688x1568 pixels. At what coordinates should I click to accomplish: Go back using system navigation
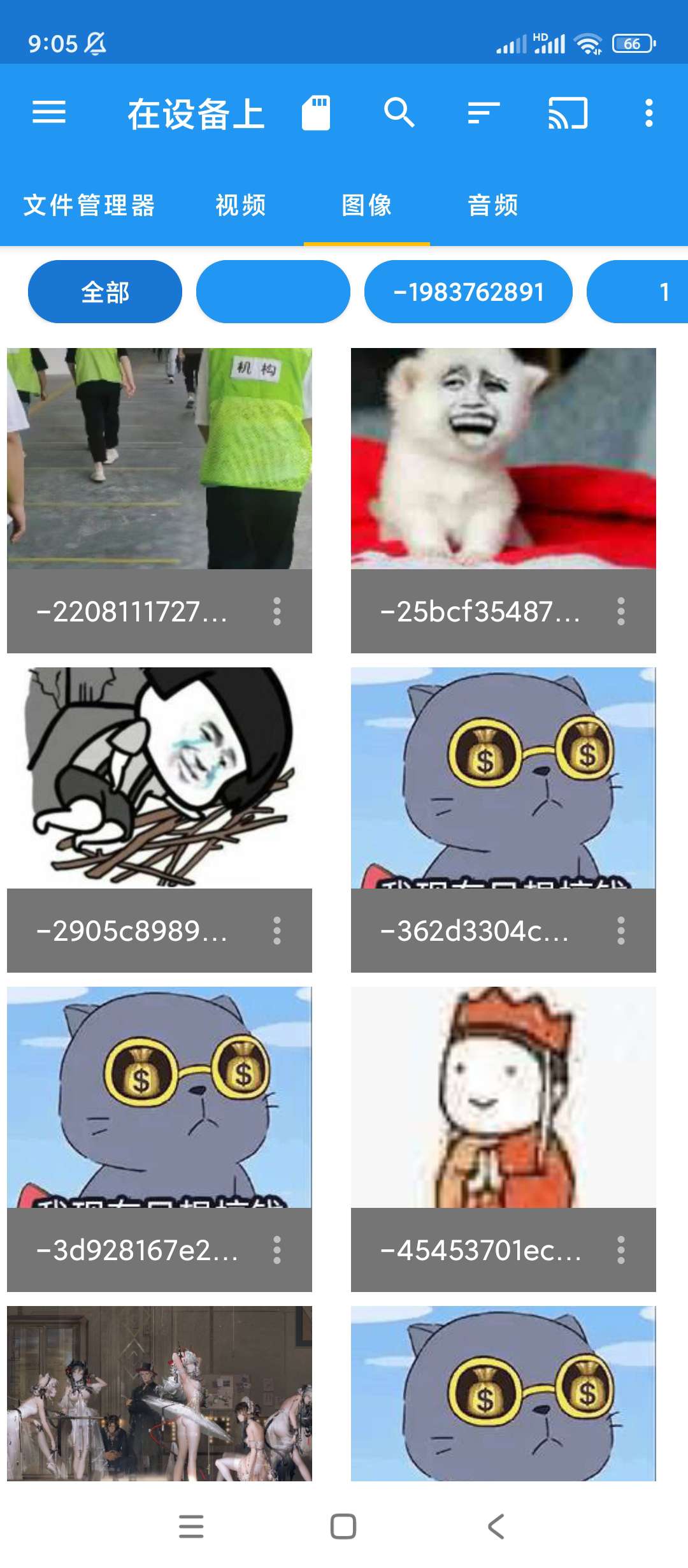[x=496, y=1527]
